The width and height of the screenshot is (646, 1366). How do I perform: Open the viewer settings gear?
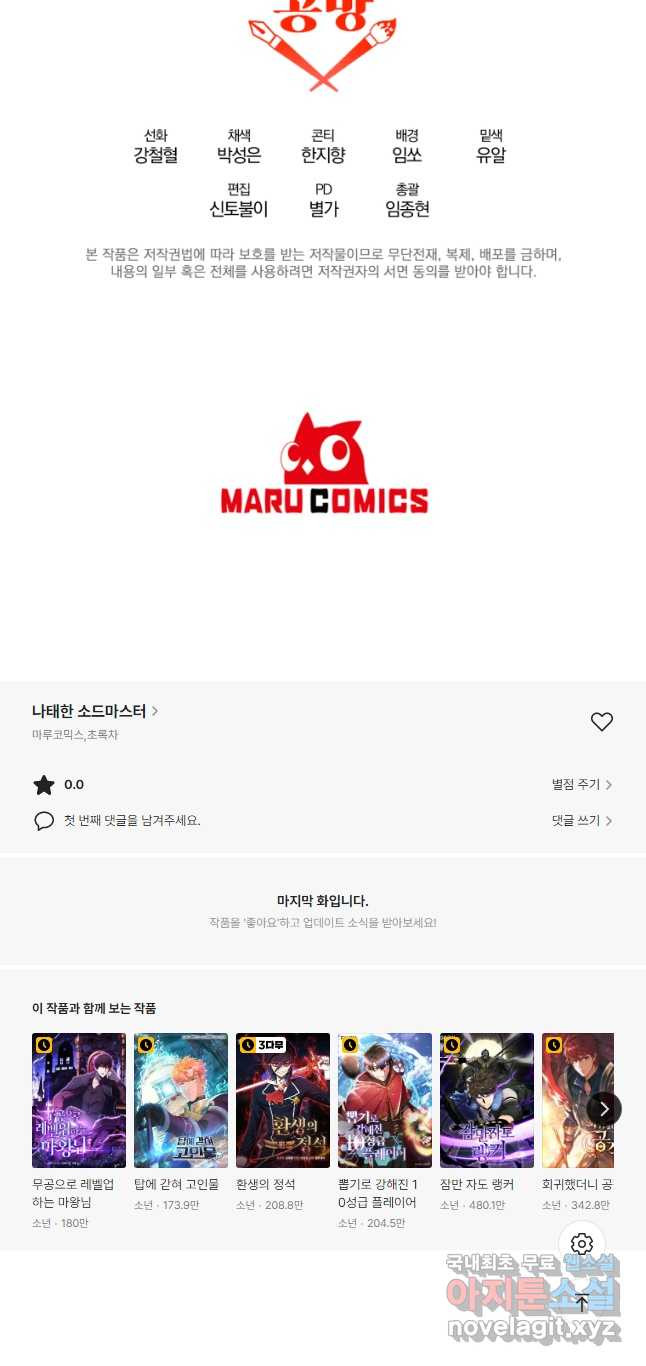[582, 1244]
